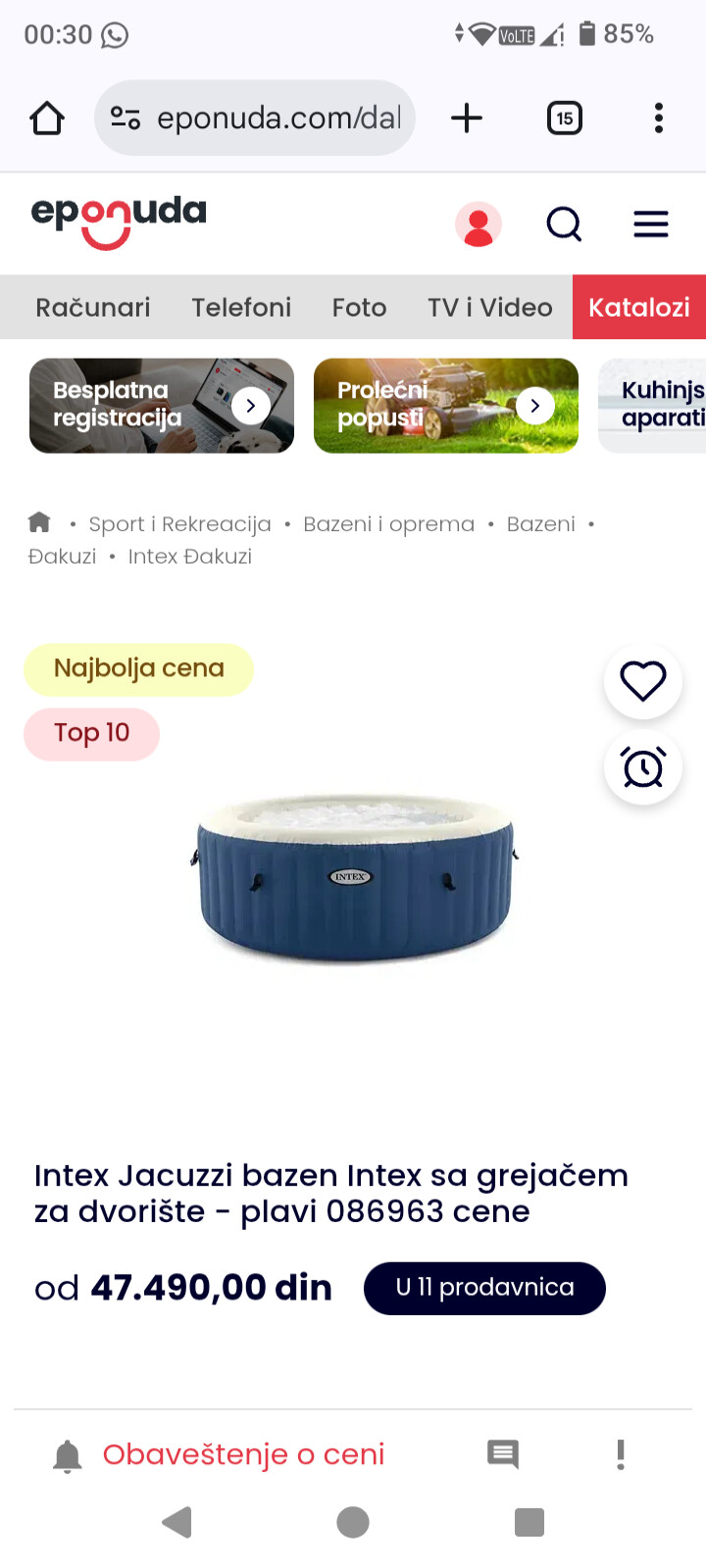Open the tab switcher showing 15 tabs
This screenshot has width=706, height=1568.
click(564, 119)
